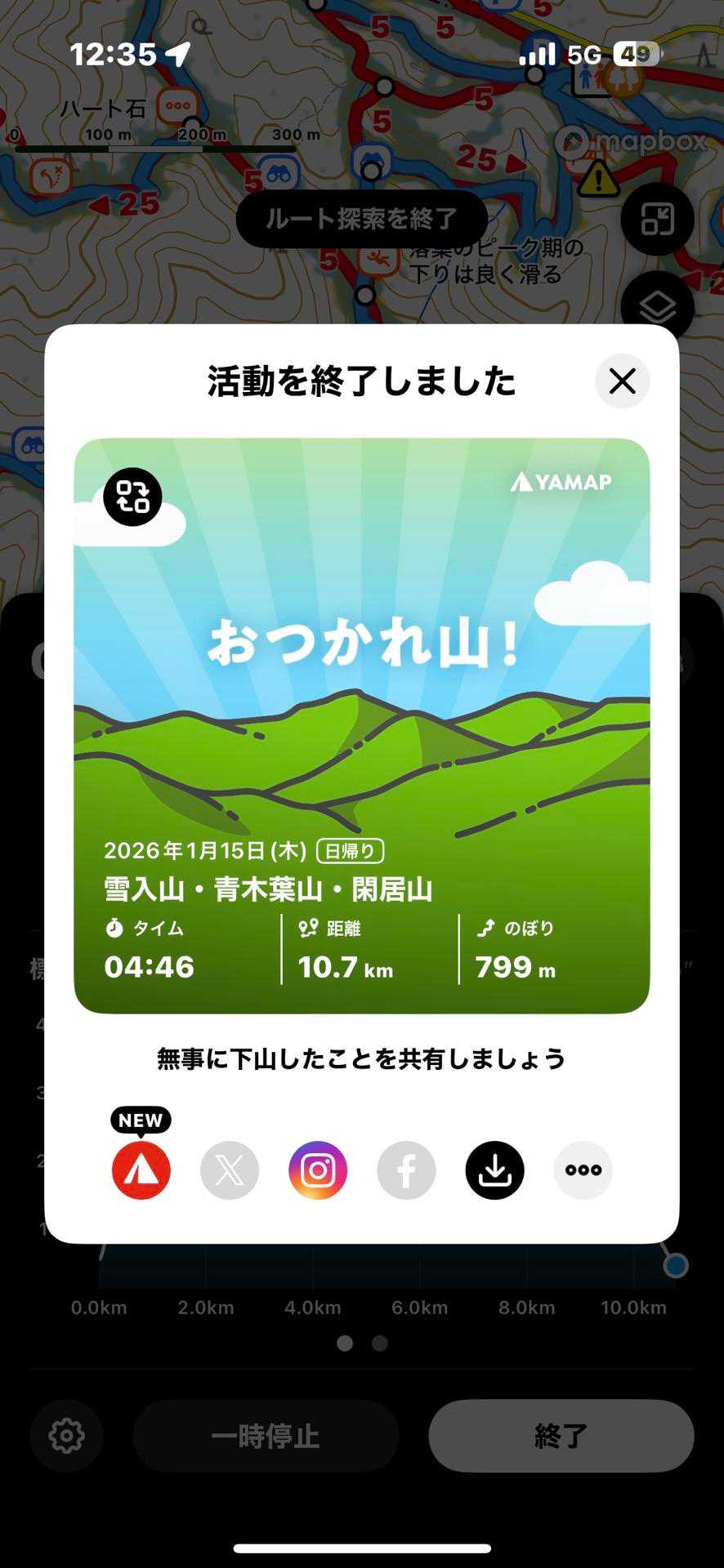Close the activity finished dialog
The width and height of the screenshot is (724, 1568).
tap(622, 381)
